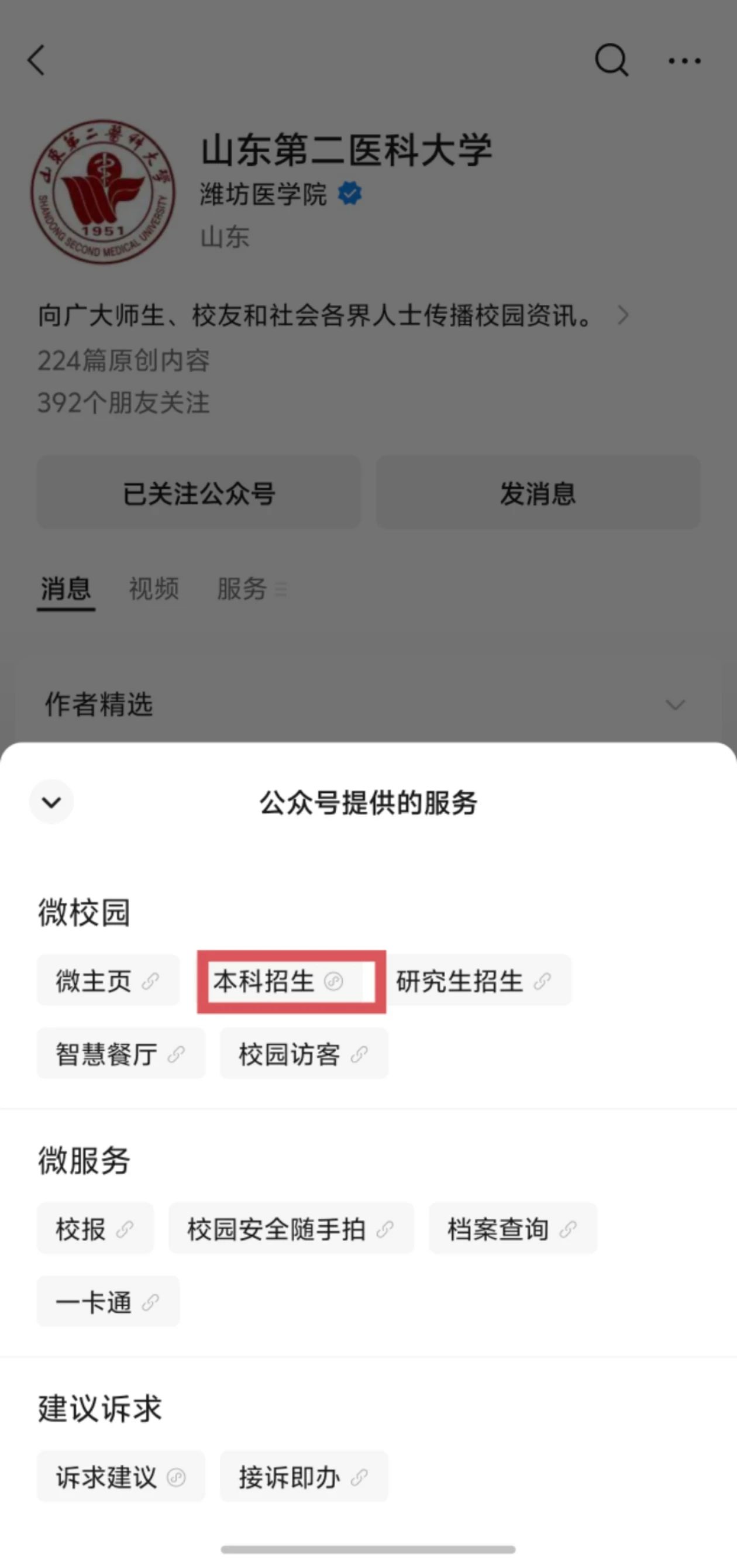Open the three-dot overflow menu
737x1568 pixels.
click(684, 60)
